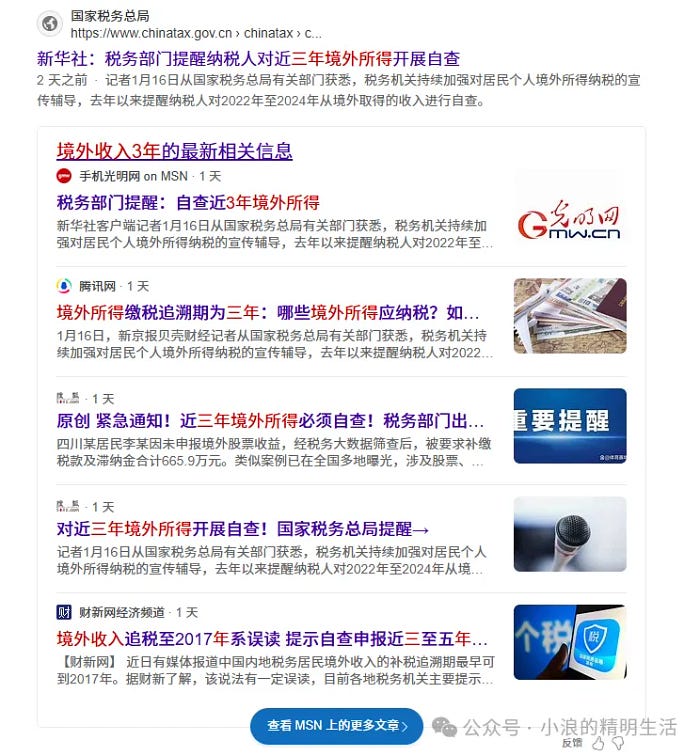Open the 境外收入3年的最新相关信息 heading link
700x756 pixels.
tap(174, 151)
